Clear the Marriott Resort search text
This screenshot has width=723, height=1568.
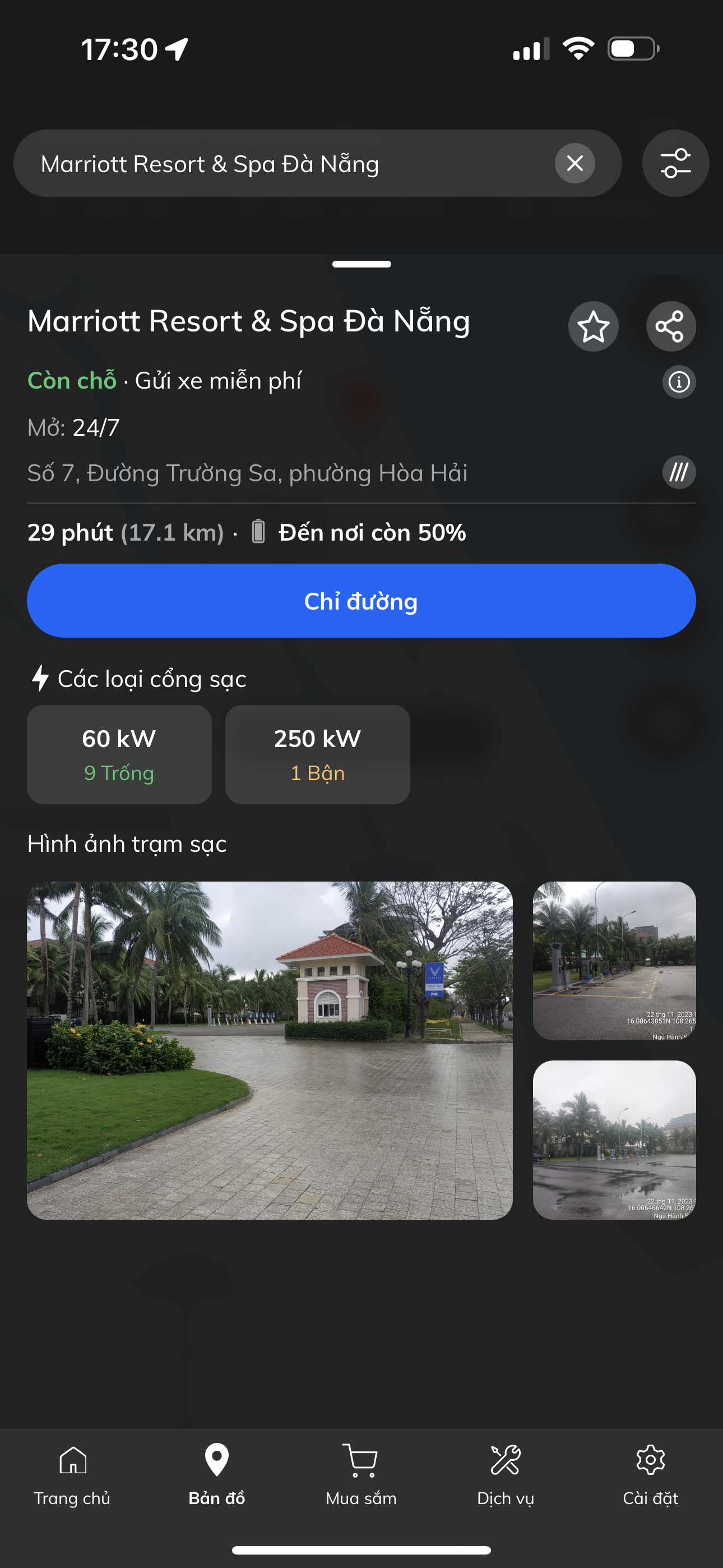tap(574, 163)
